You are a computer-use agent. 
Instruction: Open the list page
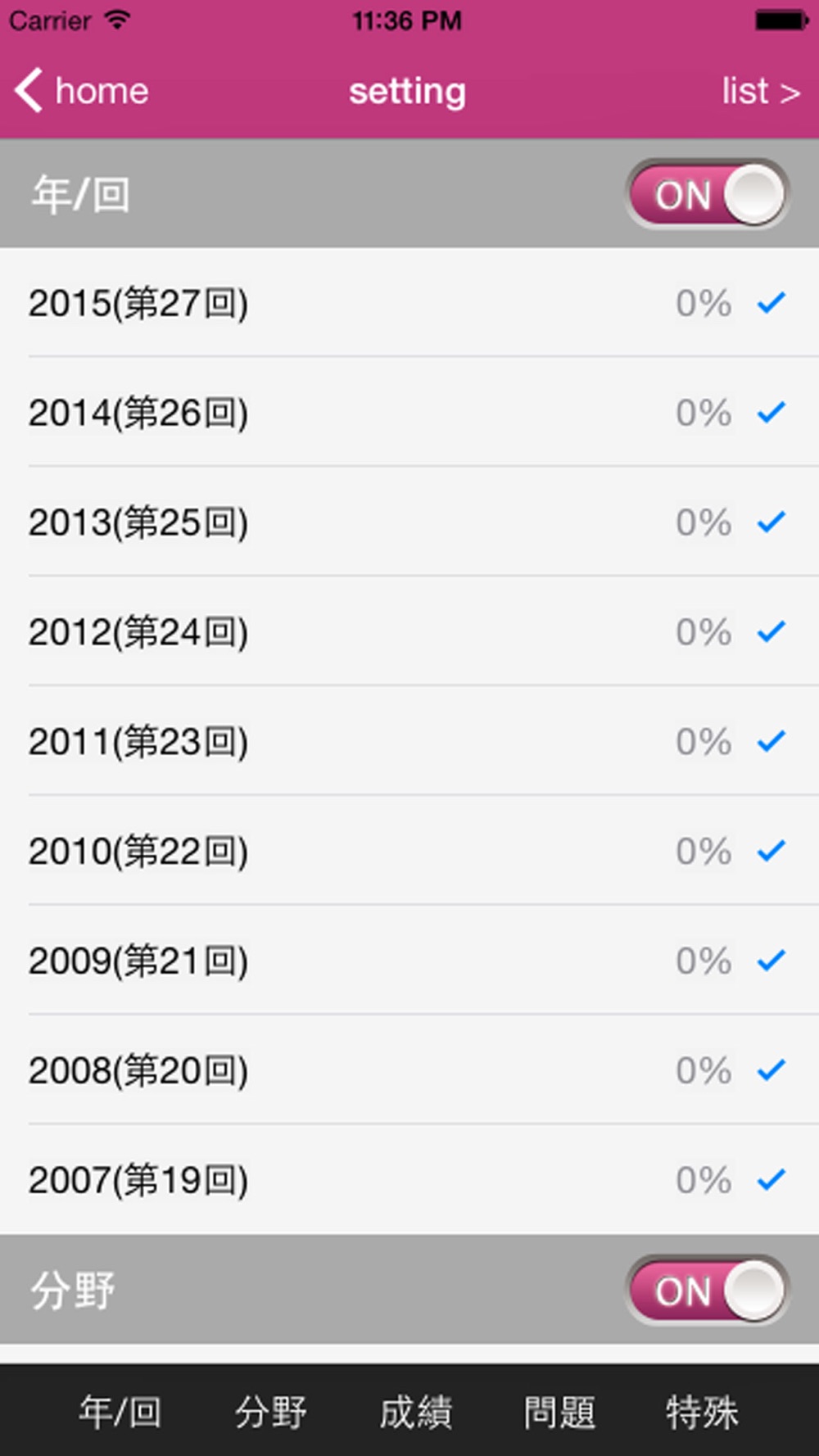coord(760,92)
